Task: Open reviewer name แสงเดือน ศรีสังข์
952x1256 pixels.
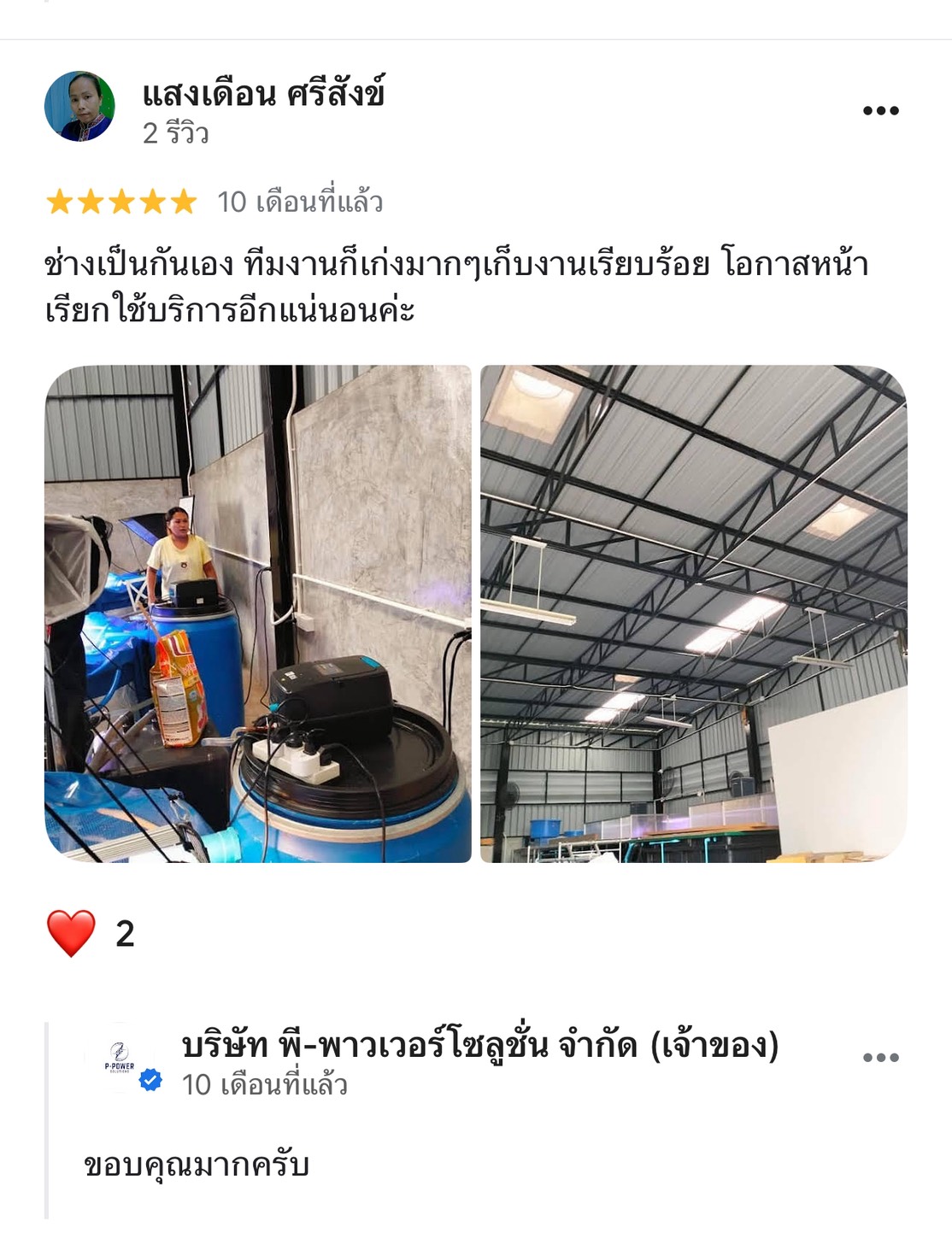Action: click(x=263, y=93)
